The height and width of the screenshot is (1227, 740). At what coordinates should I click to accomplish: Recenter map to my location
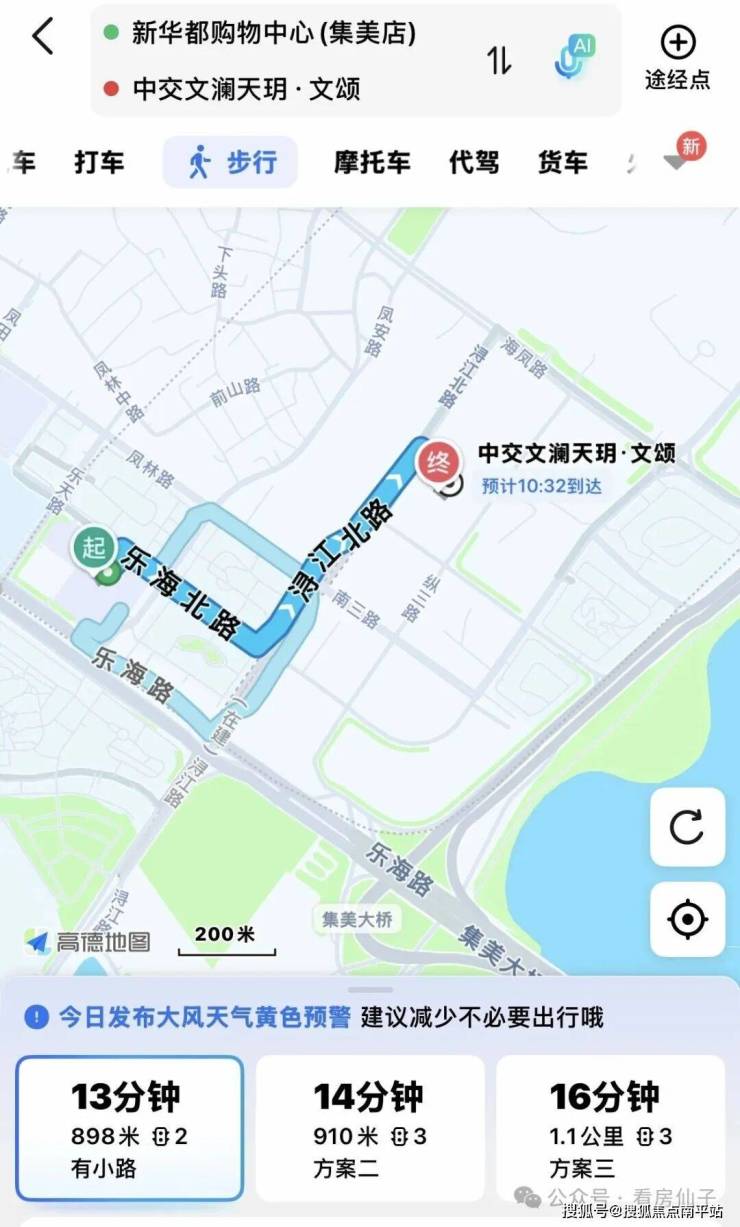click(x=687, y=920)
